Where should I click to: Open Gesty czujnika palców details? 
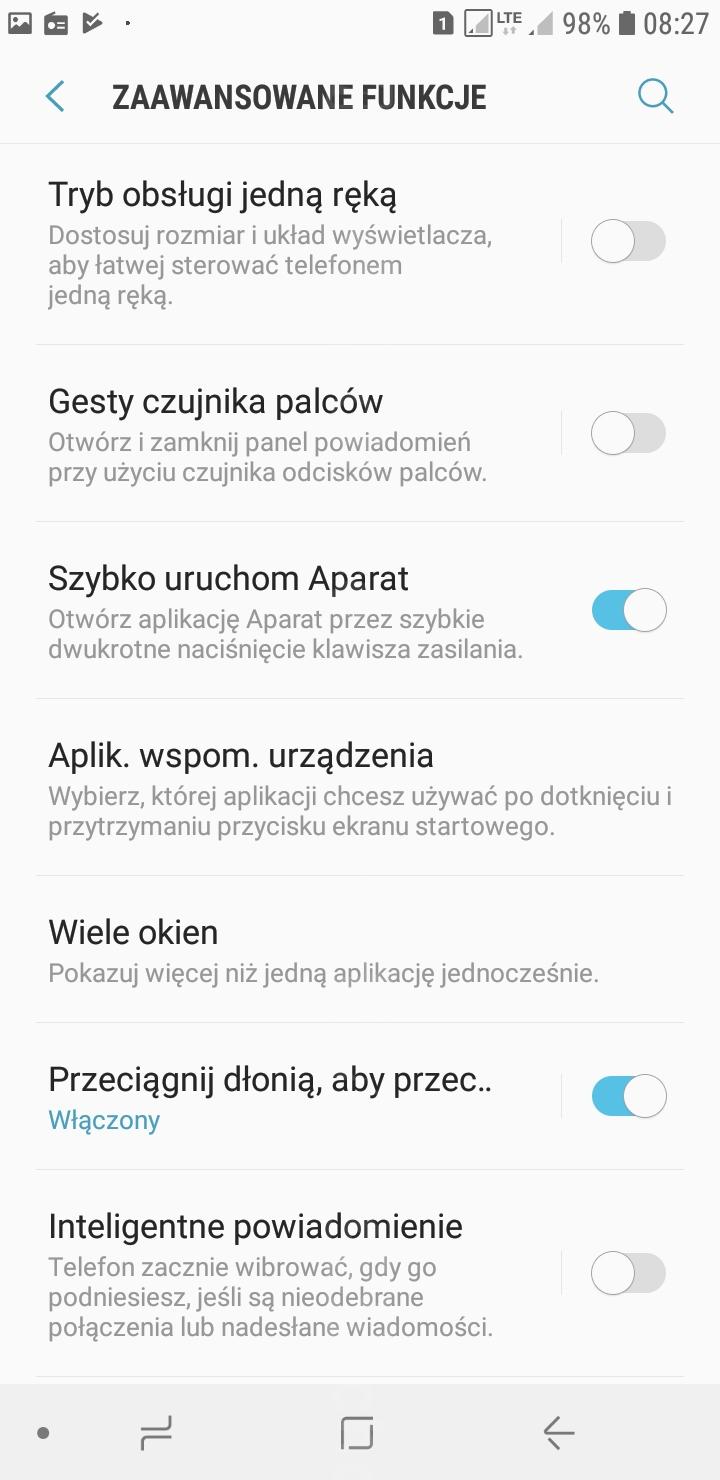298,434
